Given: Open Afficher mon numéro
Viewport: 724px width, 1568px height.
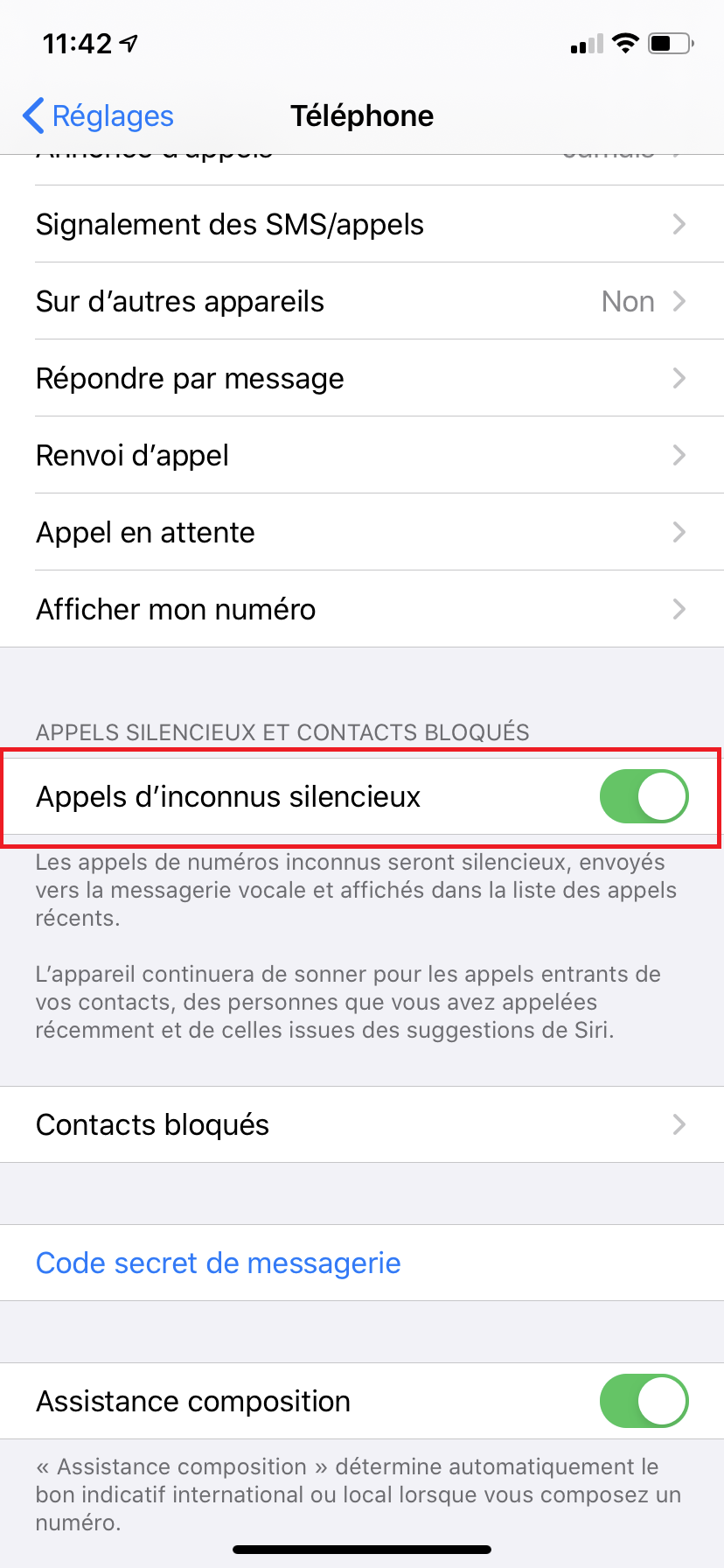Looking at the screenshot, I should (361, 610).
